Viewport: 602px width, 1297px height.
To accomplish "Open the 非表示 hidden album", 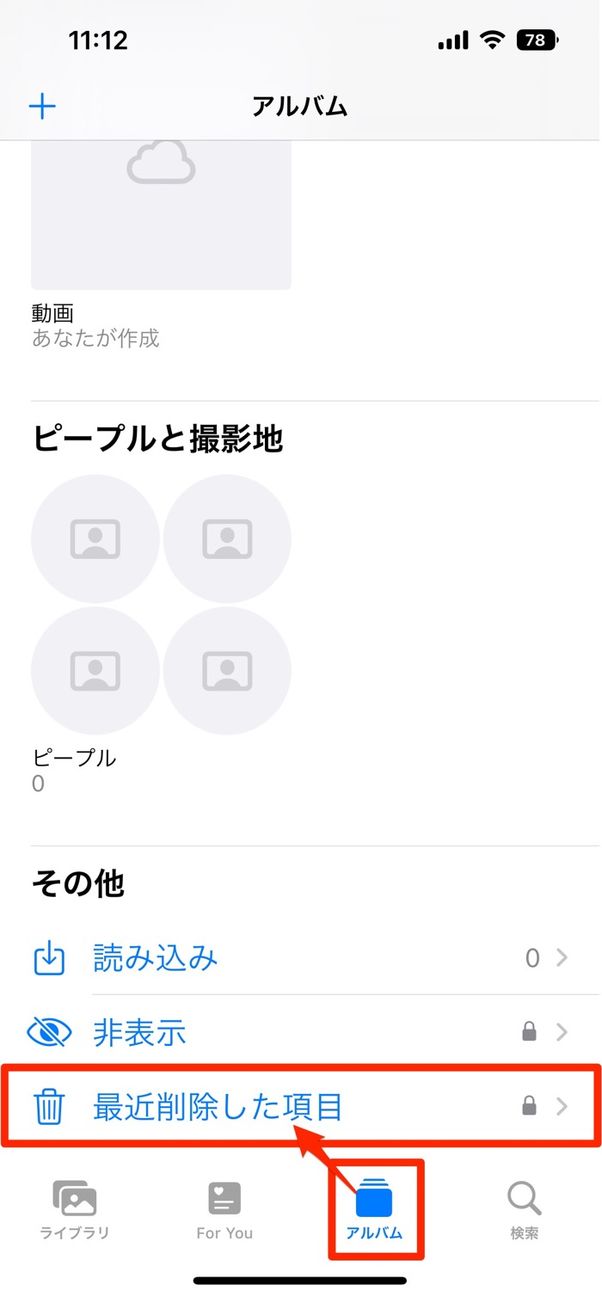I will [x=300, y=1032].
